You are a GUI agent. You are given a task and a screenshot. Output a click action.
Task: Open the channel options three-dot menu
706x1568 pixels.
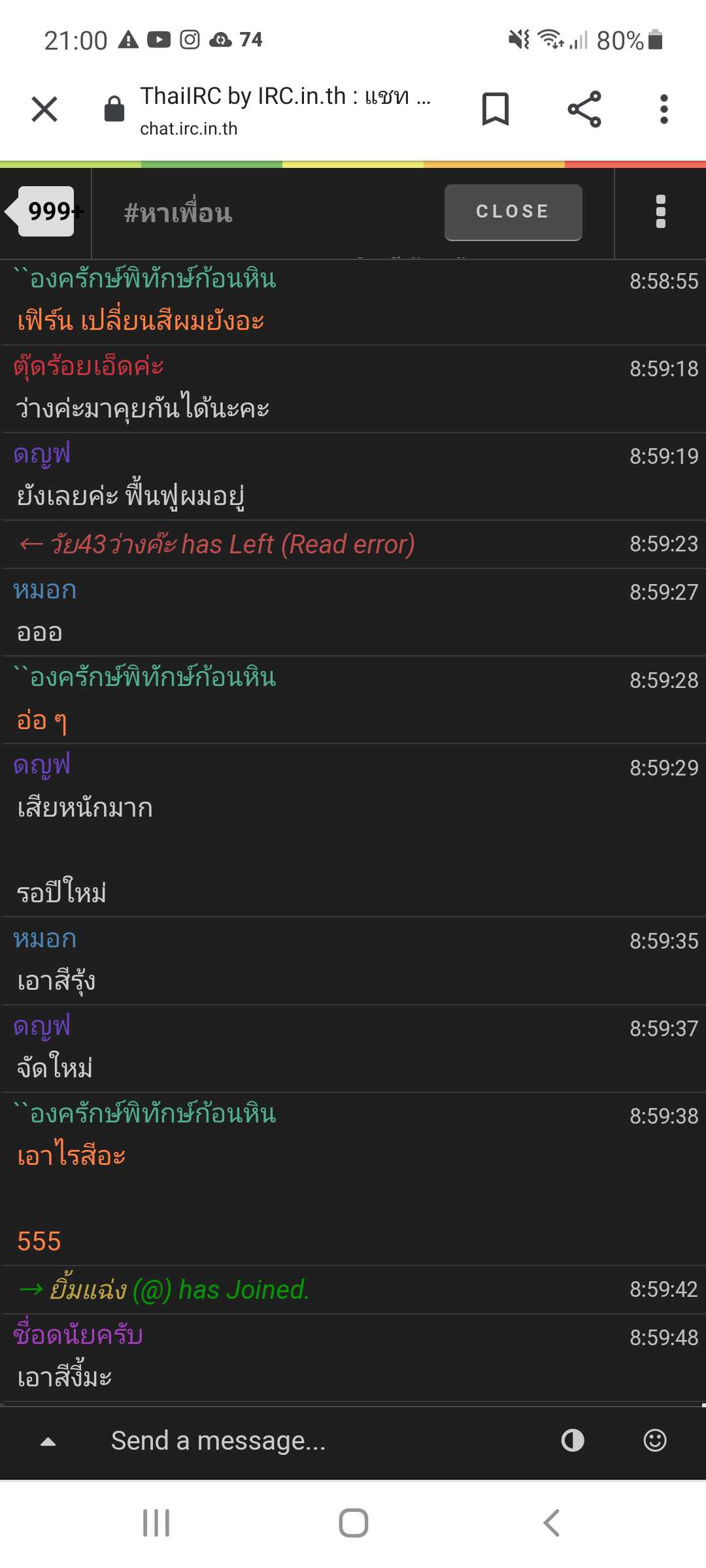tap(660, 212)
